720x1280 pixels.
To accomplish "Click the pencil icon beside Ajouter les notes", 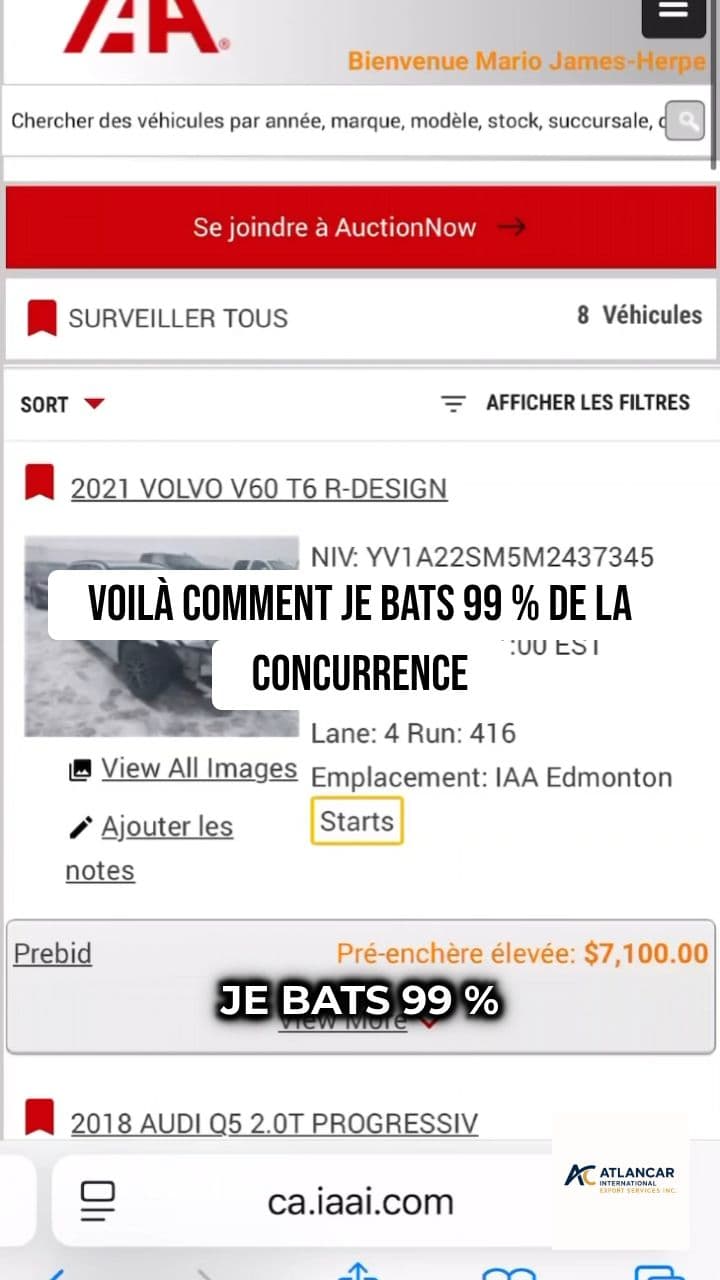I will pos(81,825).
